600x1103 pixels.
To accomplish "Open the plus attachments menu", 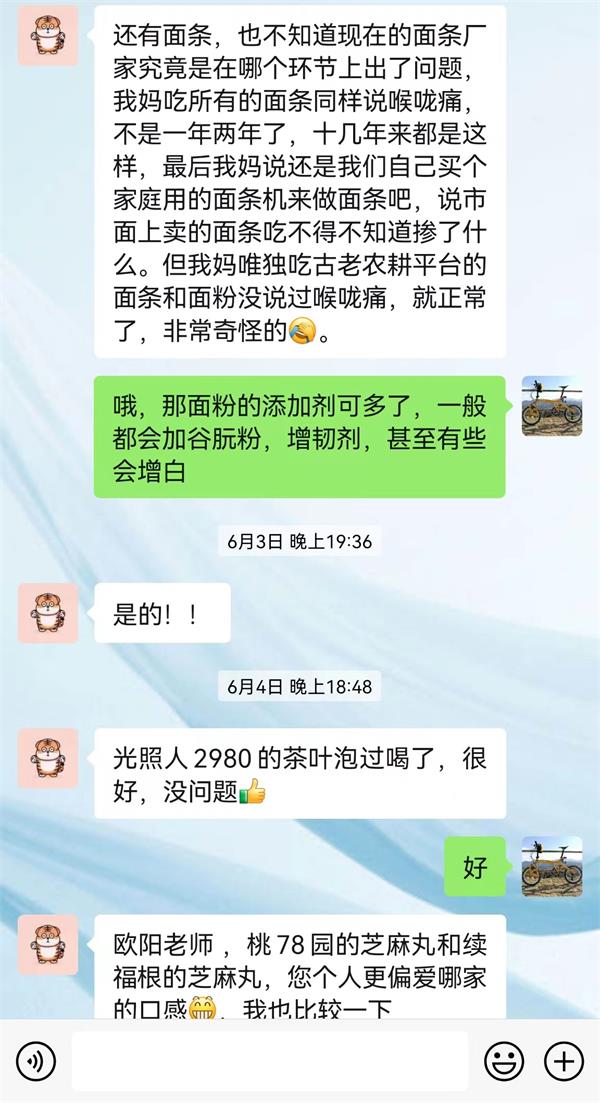I will pos(564,1060).
